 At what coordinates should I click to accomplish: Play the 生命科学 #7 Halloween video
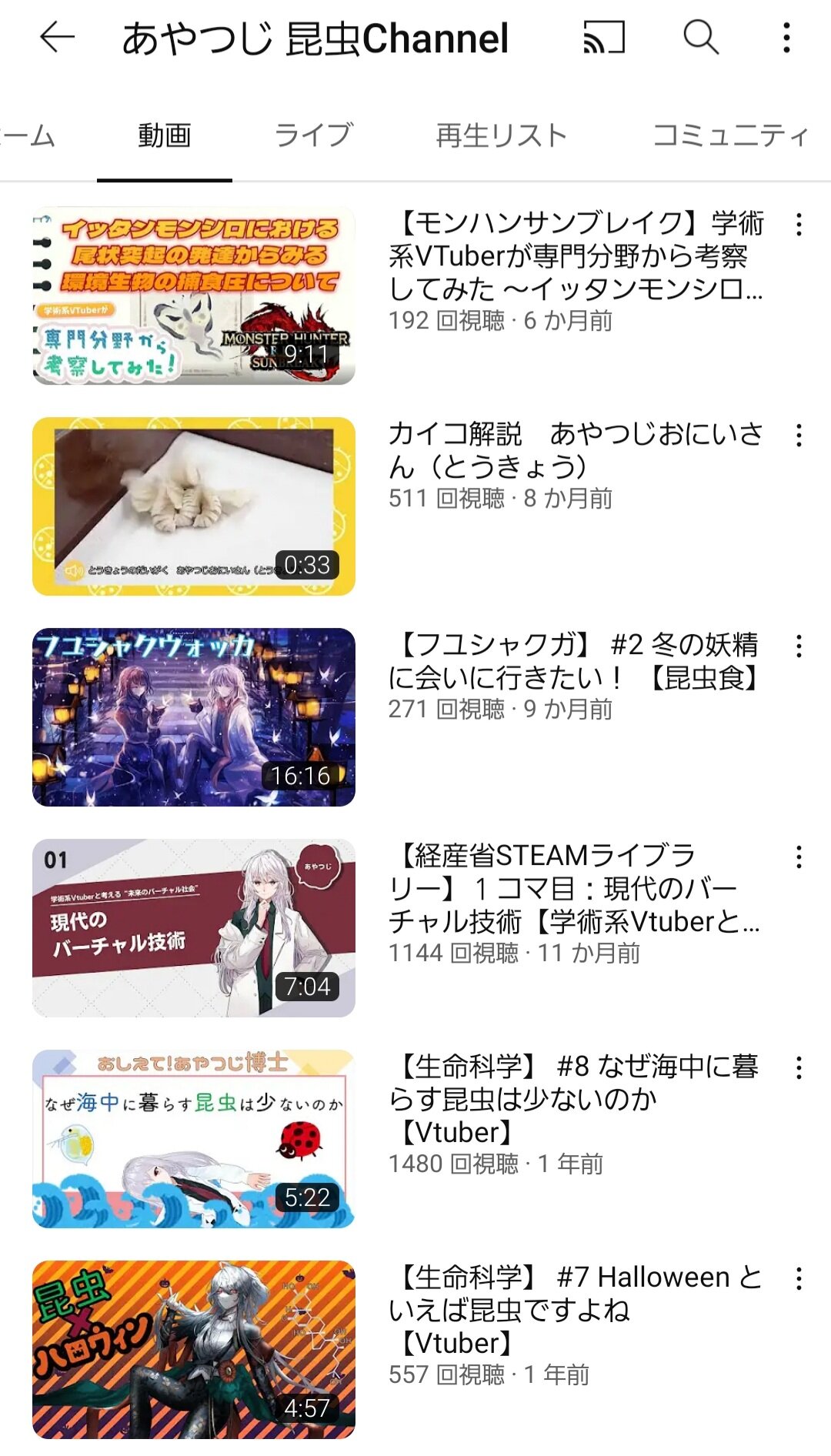pos(194,1350)
